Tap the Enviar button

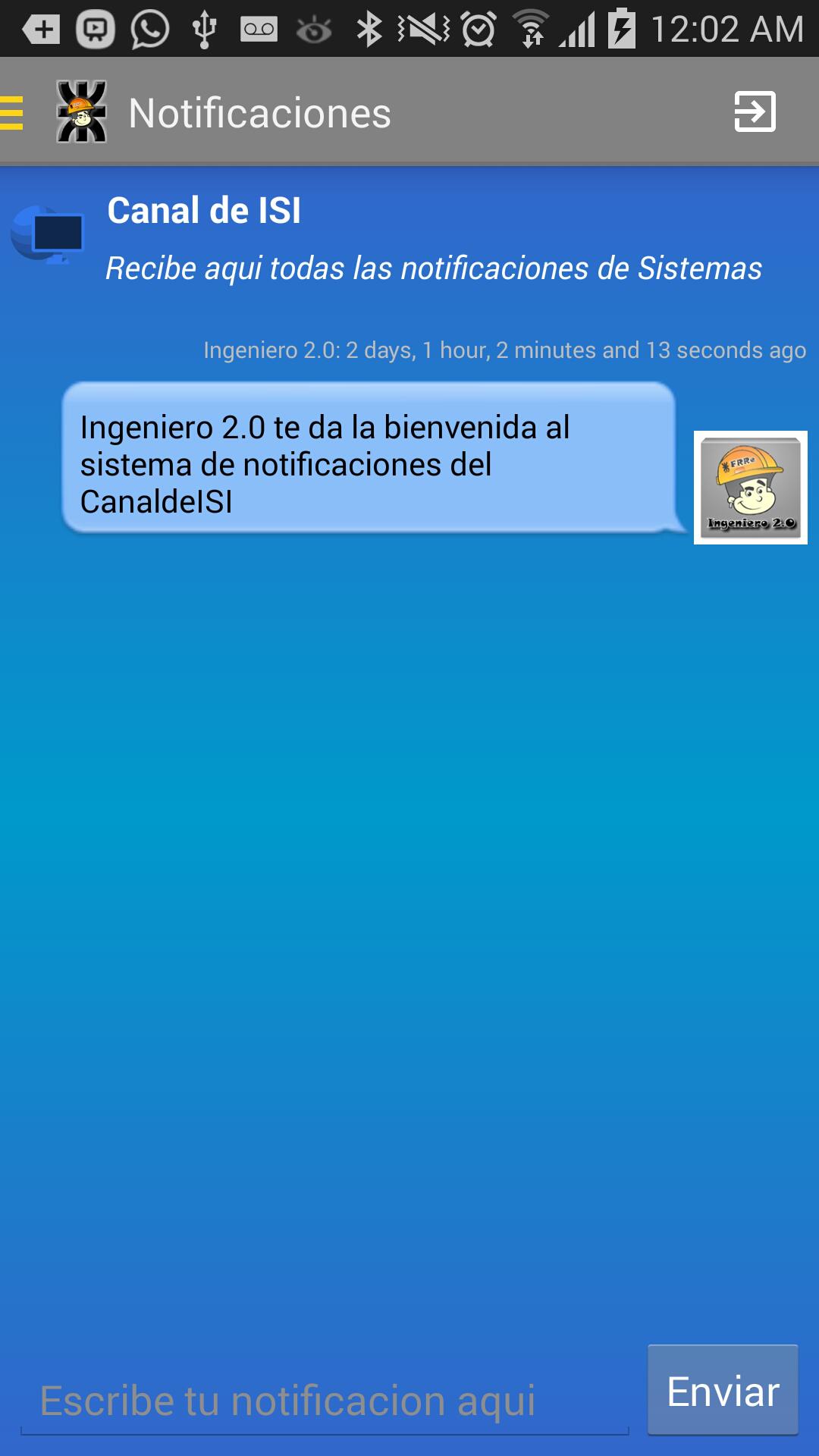pyautogui.click(x=723, y=1391)
